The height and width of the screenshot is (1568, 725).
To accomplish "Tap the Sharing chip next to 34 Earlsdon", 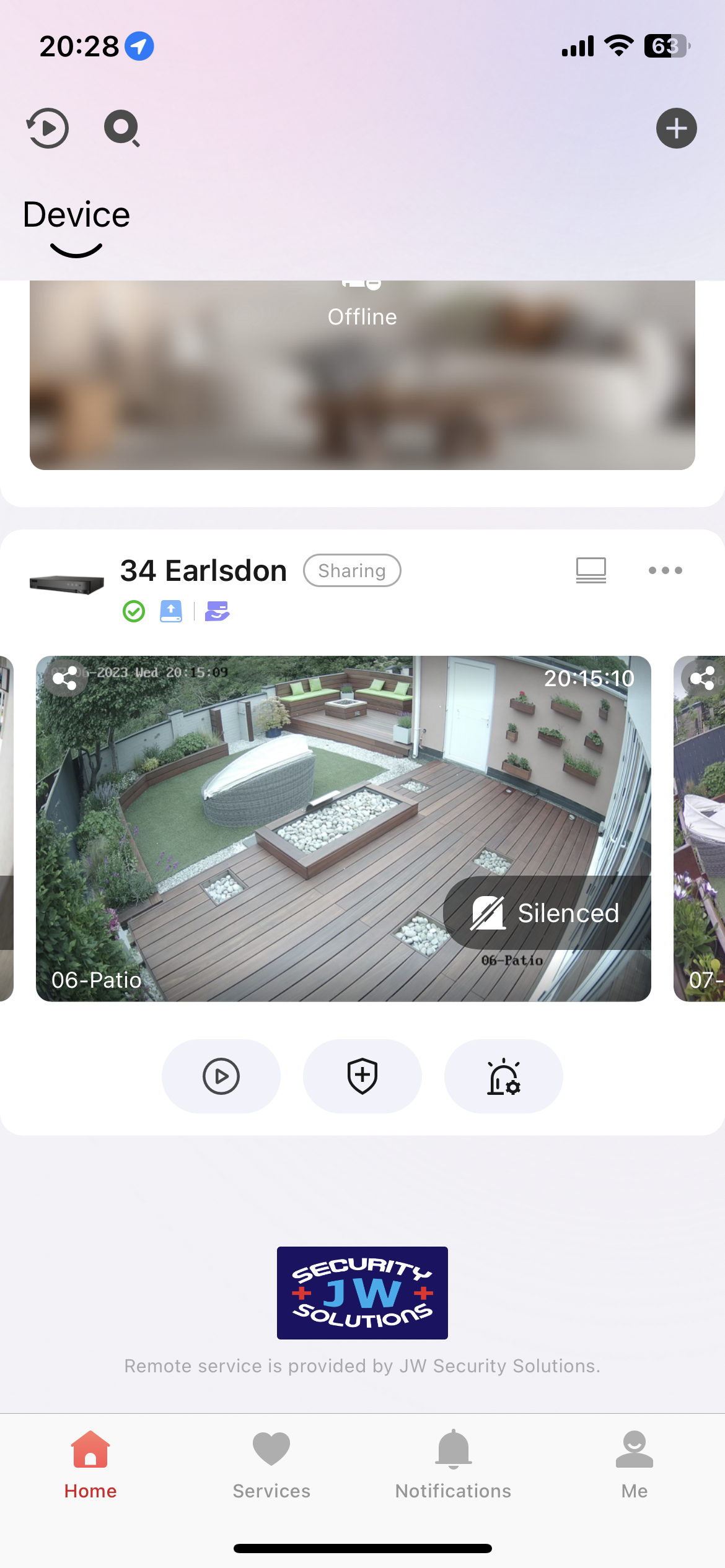I will click(x=352, y=570).
